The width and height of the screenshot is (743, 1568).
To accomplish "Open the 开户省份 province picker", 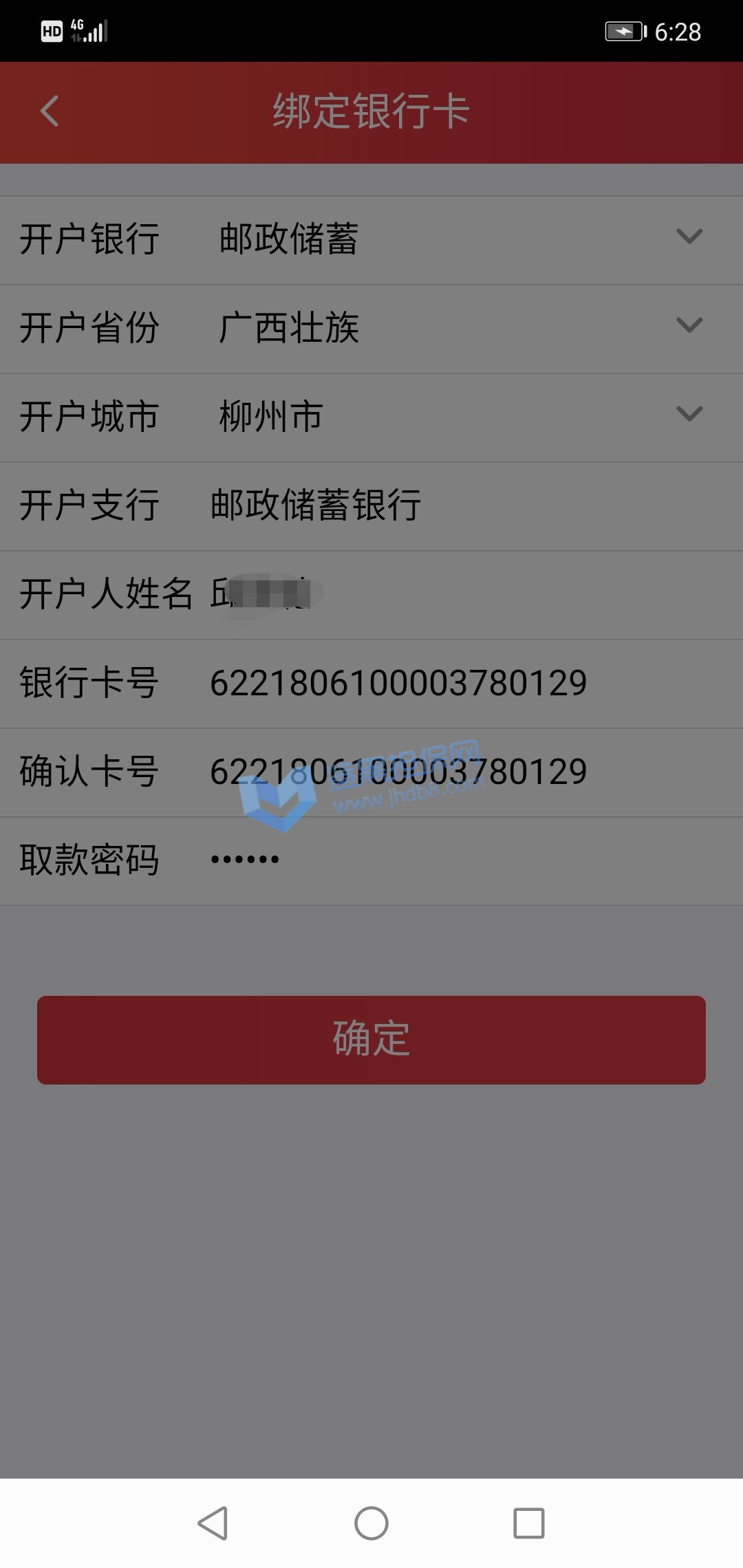I will click(x=689, y=326).
